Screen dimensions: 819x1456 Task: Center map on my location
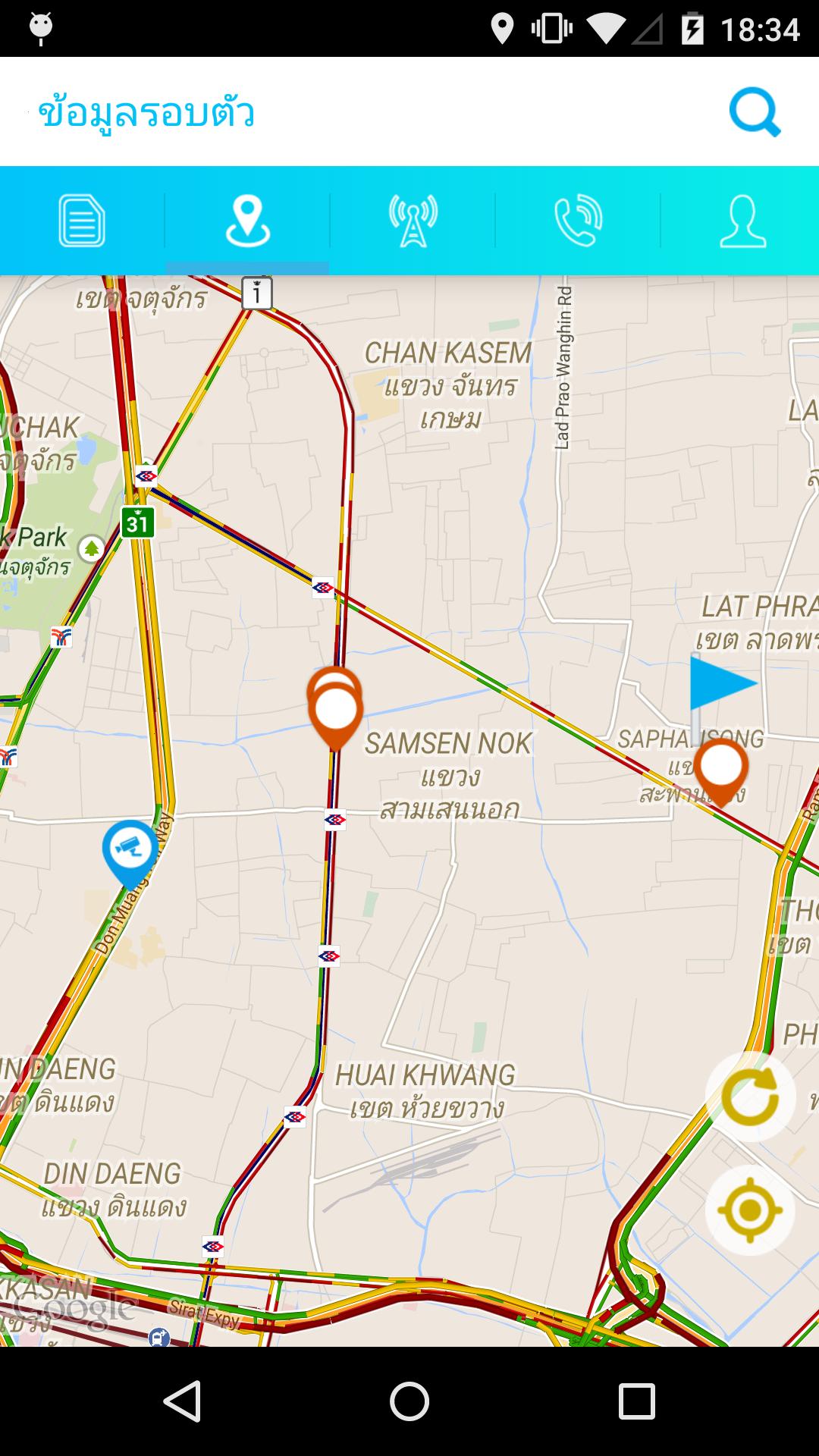pyautogui.click(x=749, y=1210)
